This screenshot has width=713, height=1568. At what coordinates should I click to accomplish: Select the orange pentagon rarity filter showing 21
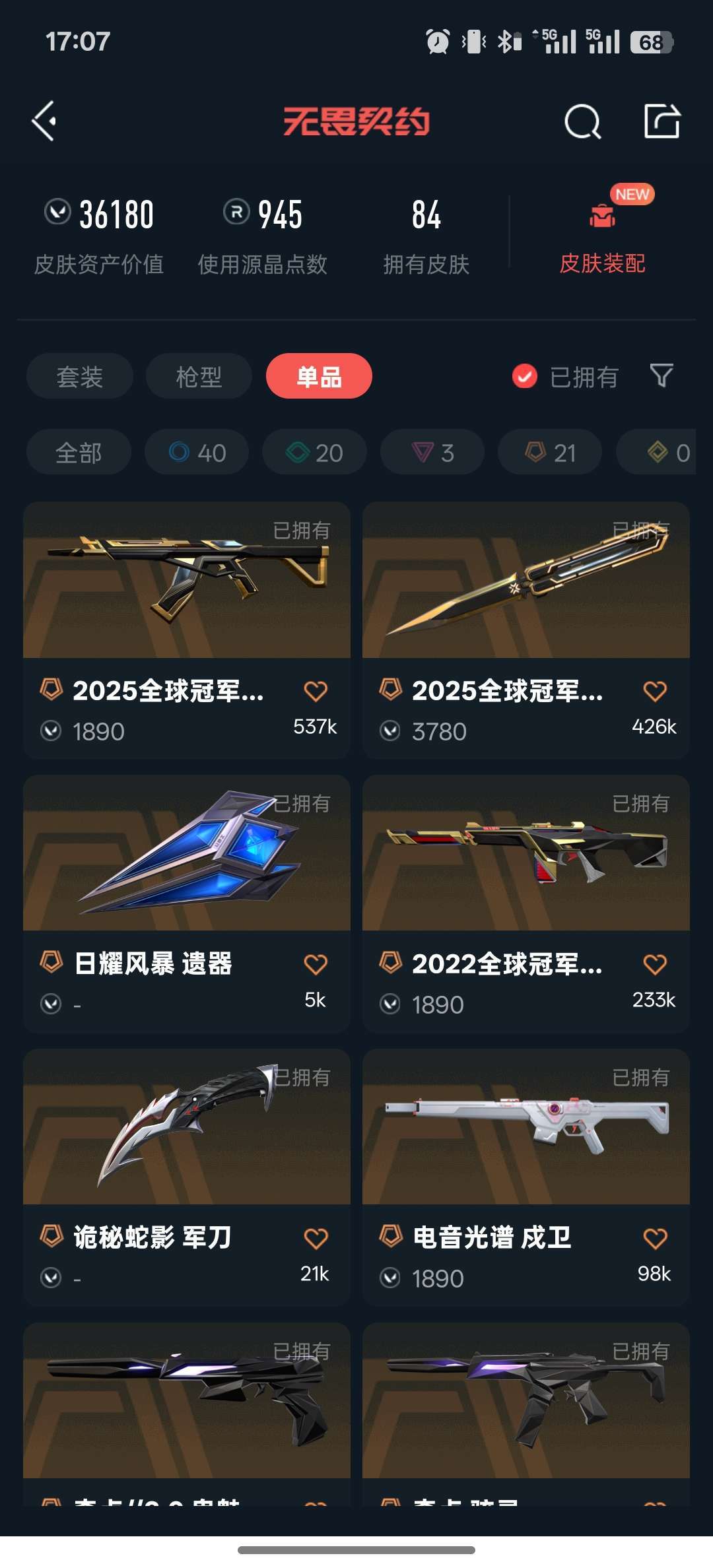[549, 452]
